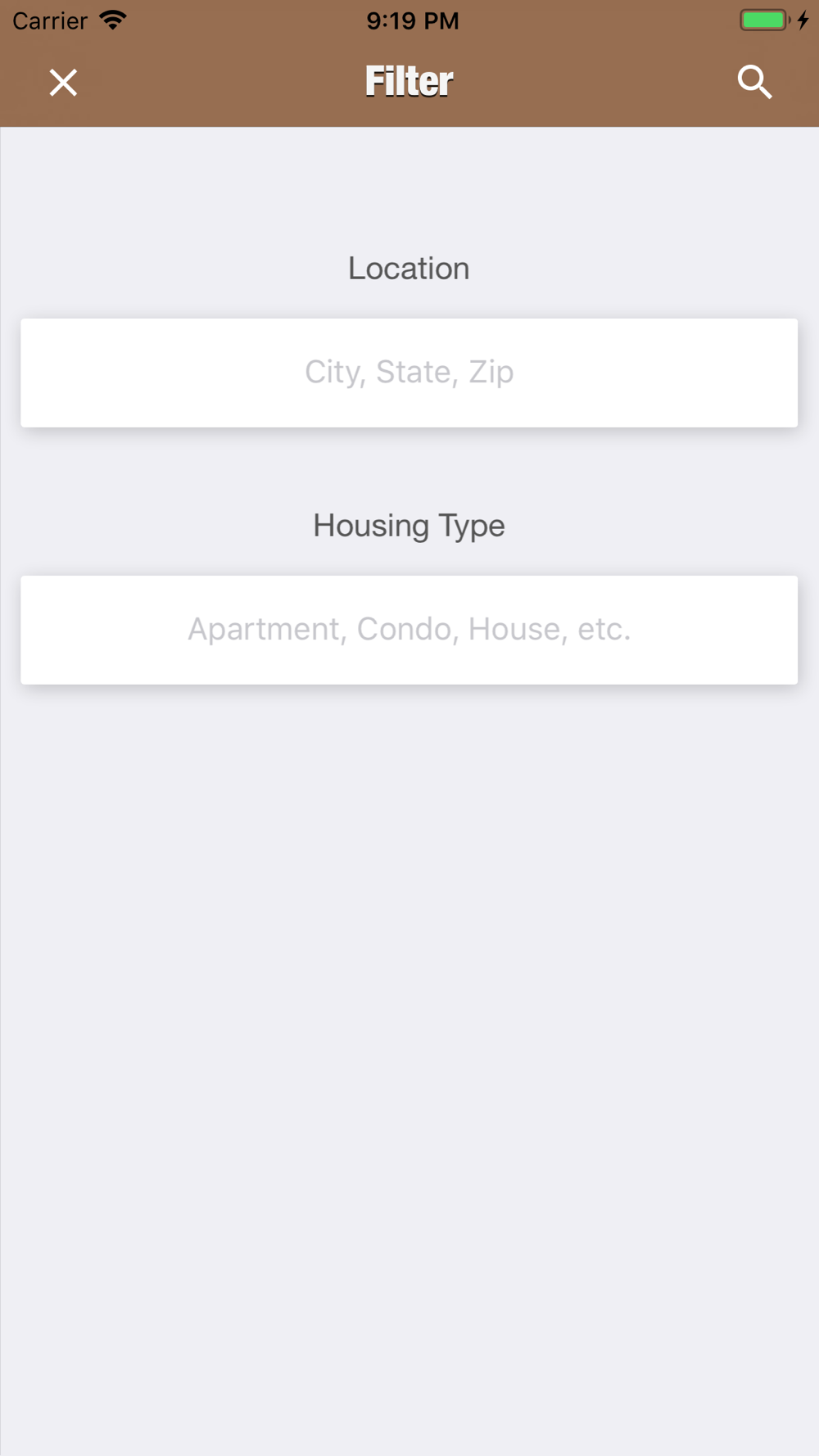
Task: Select the Housing Type field
Action: click(x=409, y=630)
